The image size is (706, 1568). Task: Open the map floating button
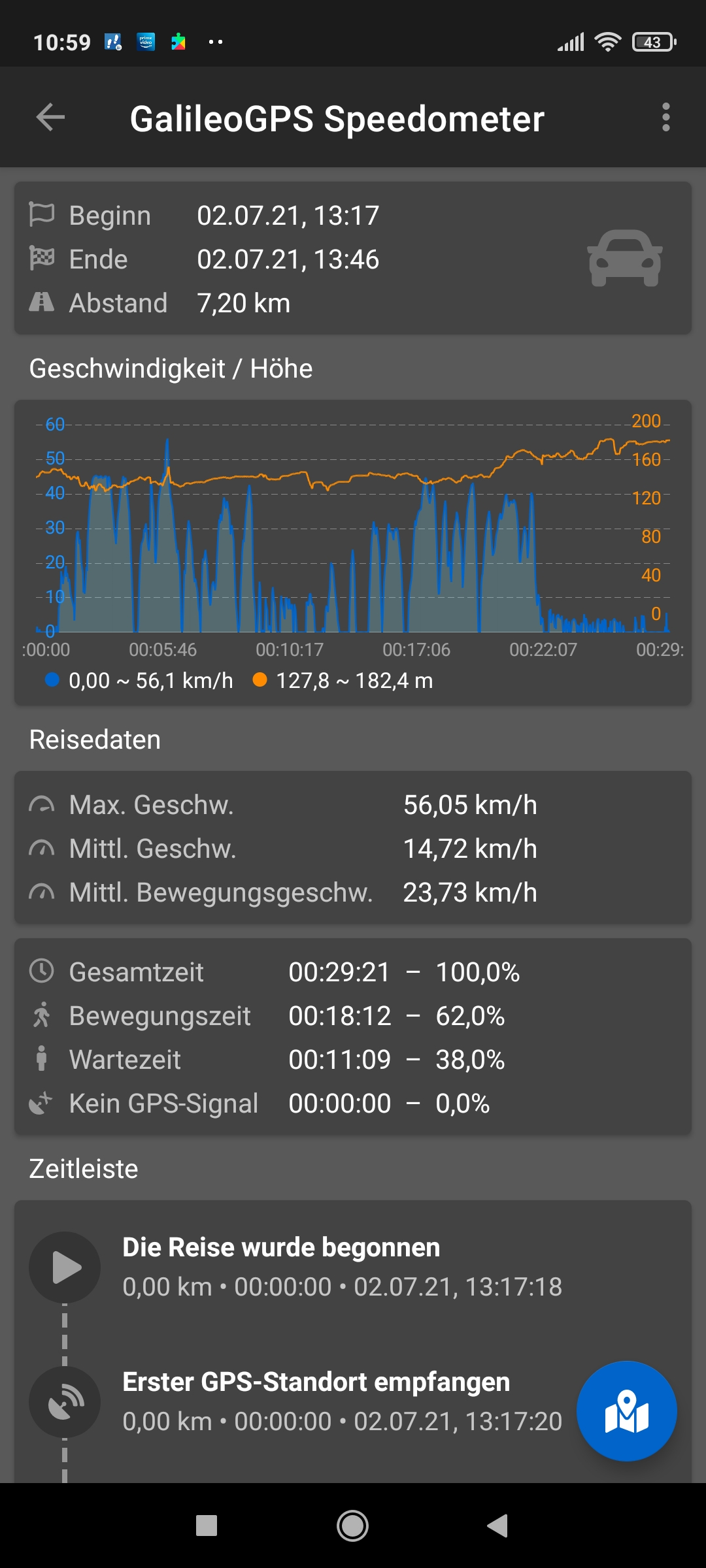point(626,1411)
